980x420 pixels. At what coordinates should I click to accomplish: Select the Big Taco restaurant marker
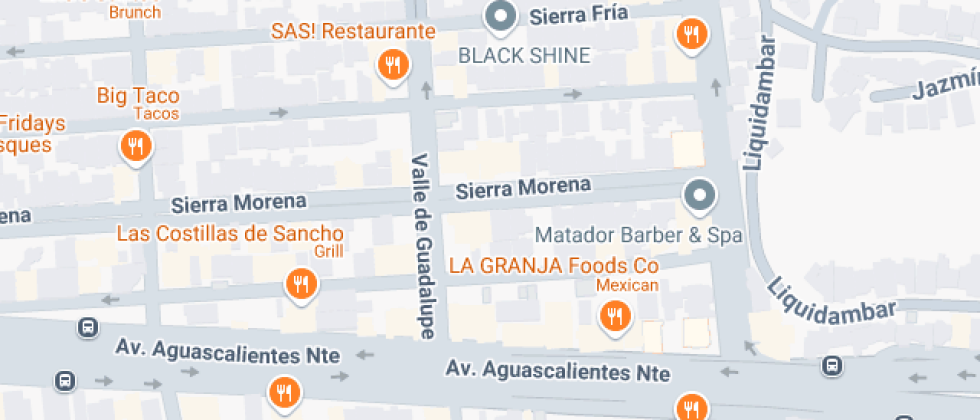(x=135, y=148)
